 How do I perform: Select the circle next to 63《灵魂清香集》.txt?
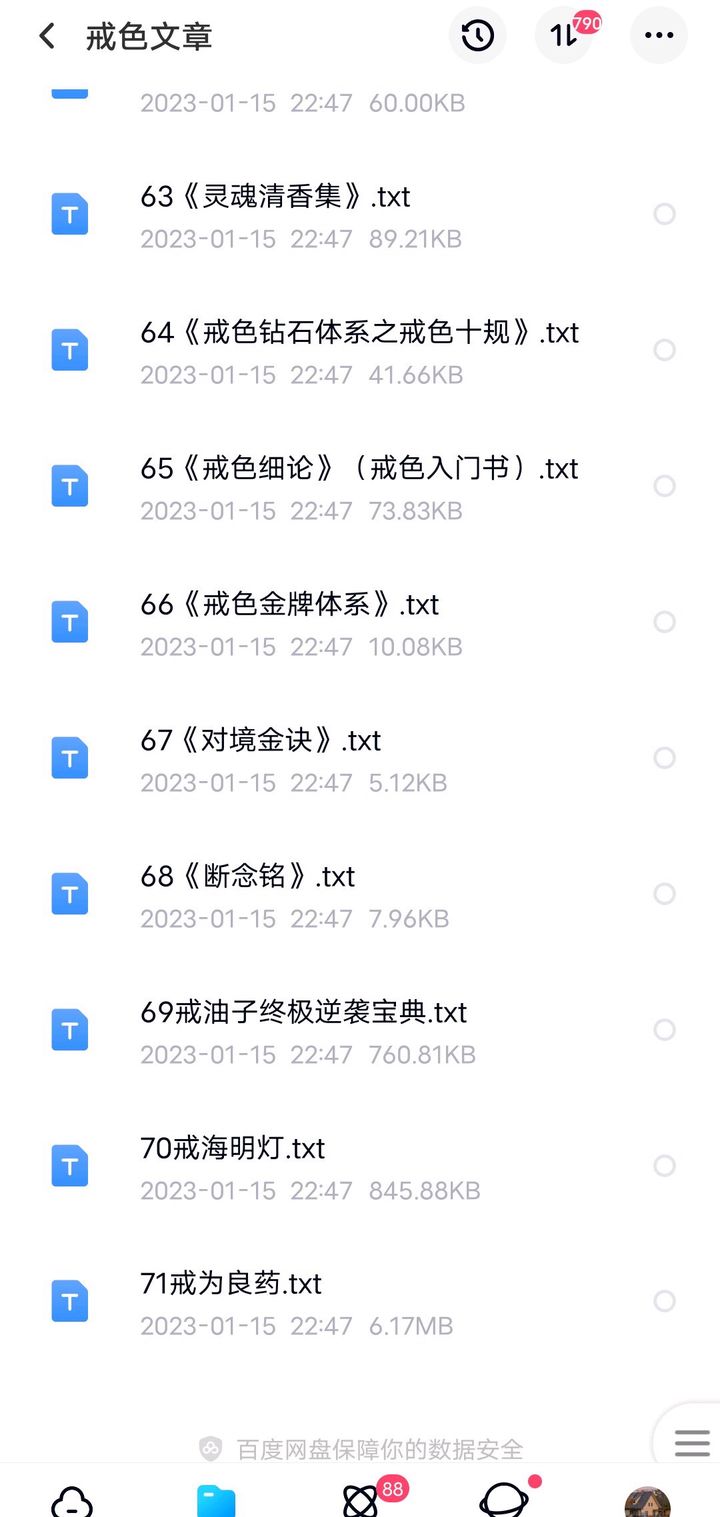click(x=665, y=214)
